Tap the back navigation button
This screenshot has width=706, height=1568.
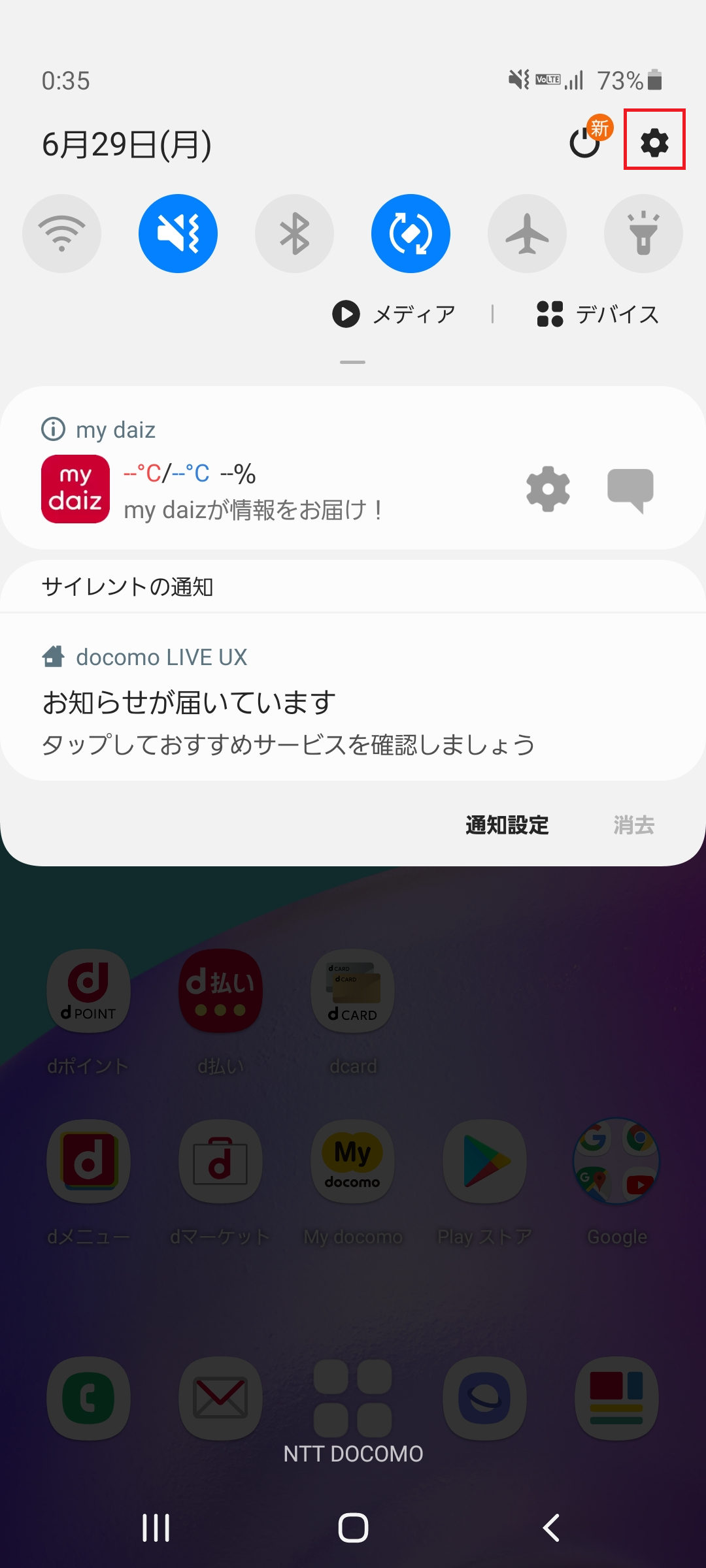click(550, 1527)
